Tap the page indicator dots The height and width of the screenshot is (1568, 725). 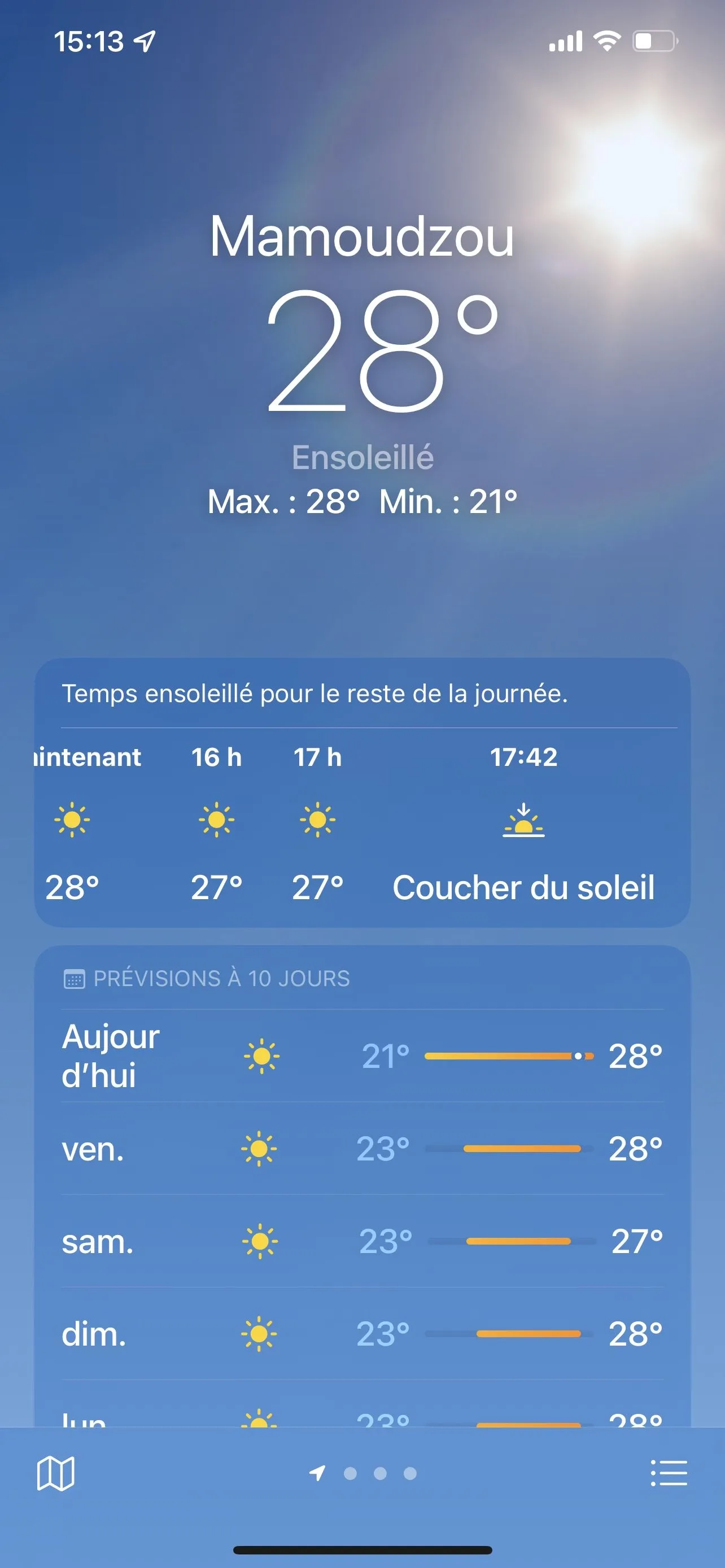pos(379,1474)
